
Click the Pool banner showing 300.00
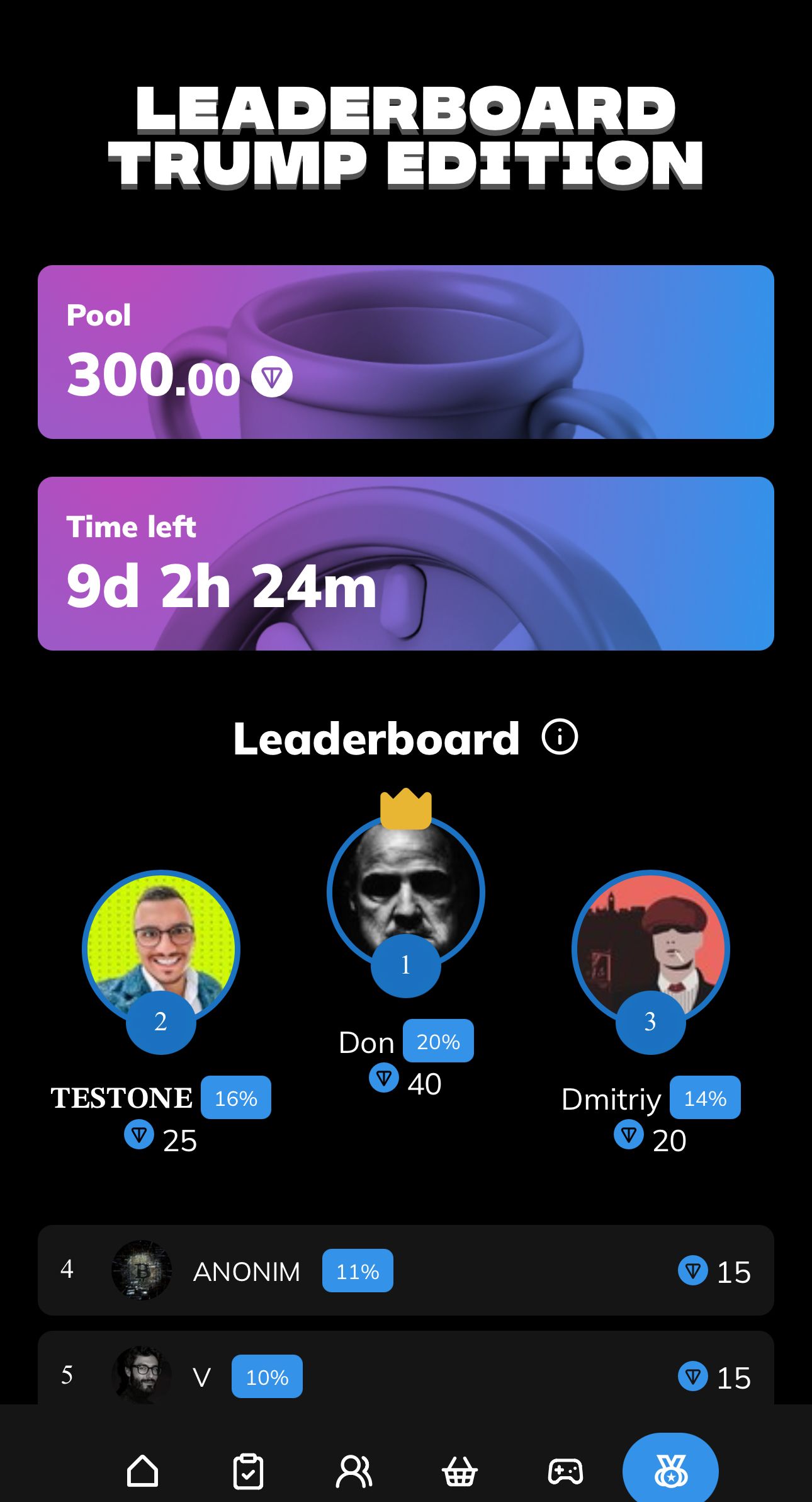(406, 351)
